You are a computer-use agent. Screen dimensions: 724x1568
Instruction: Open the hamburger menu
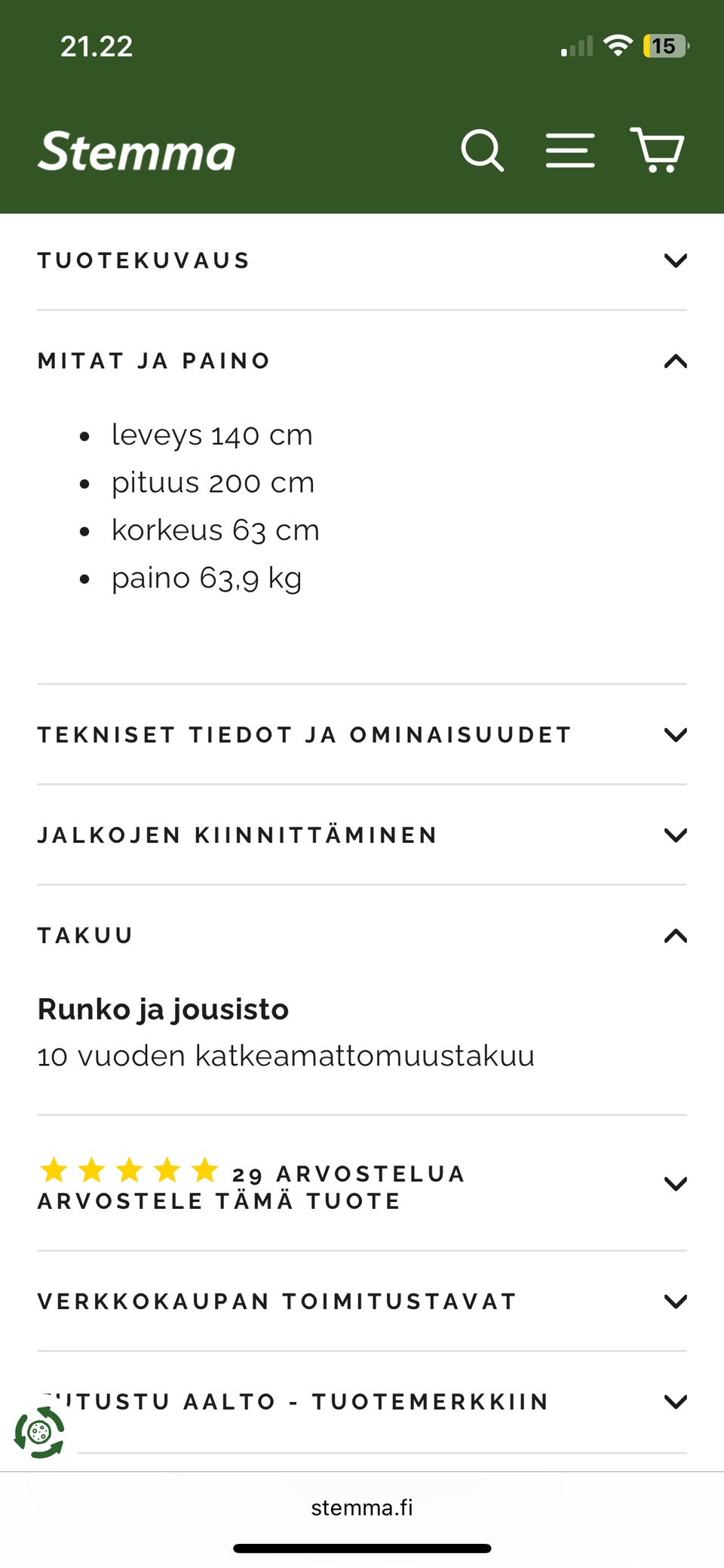coord(570,150)
